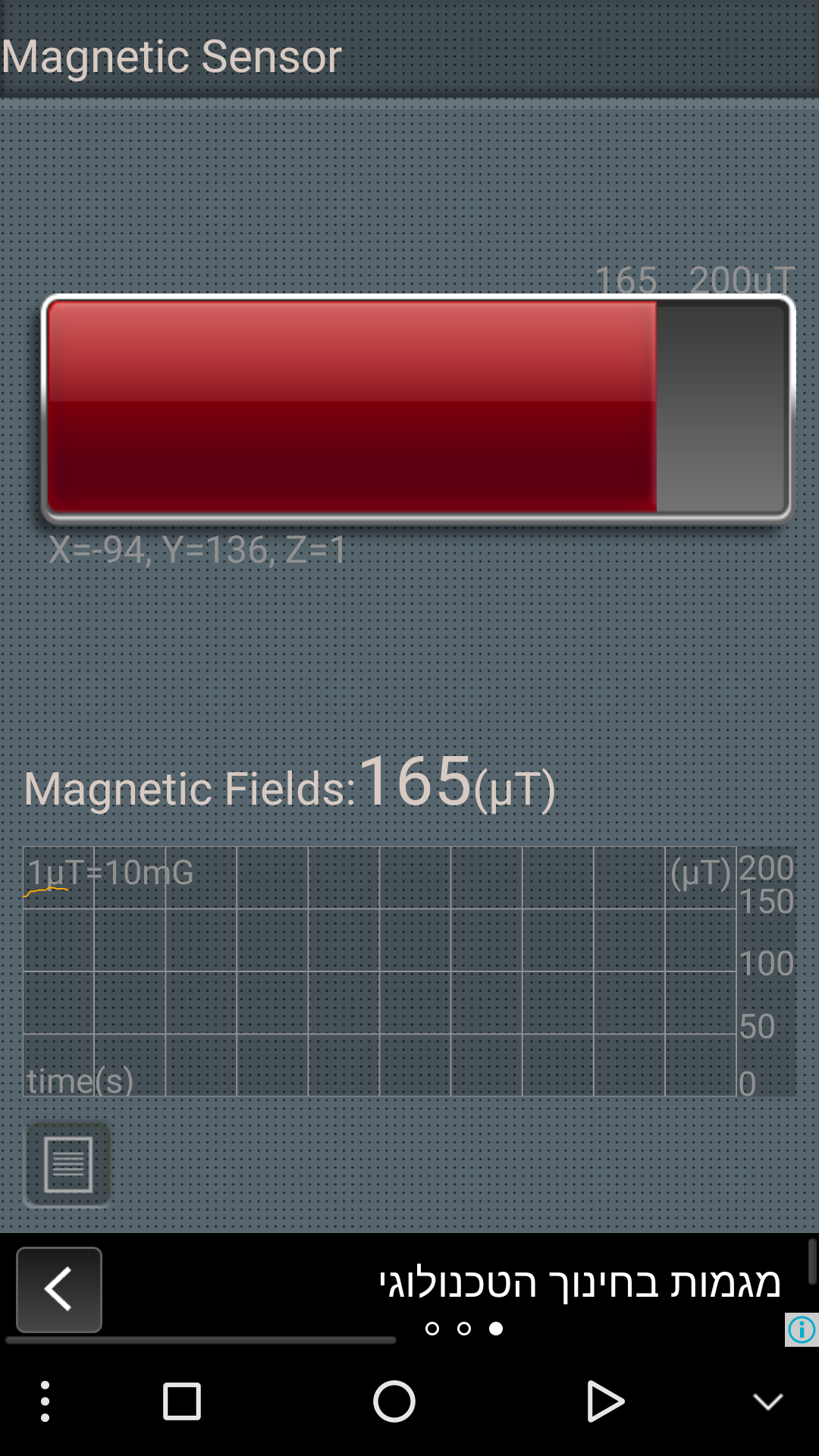Go to the home screen with the circle button

(x=394, y=1401)
